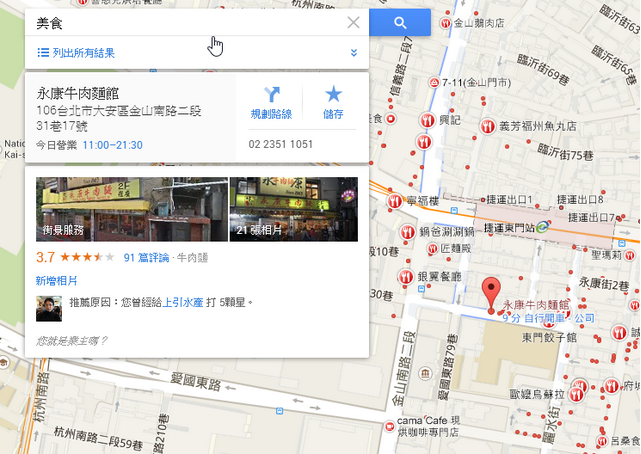The image size is (641, 454).
Task: Clear the search text with the X
Action: click(x=353, y=22)
